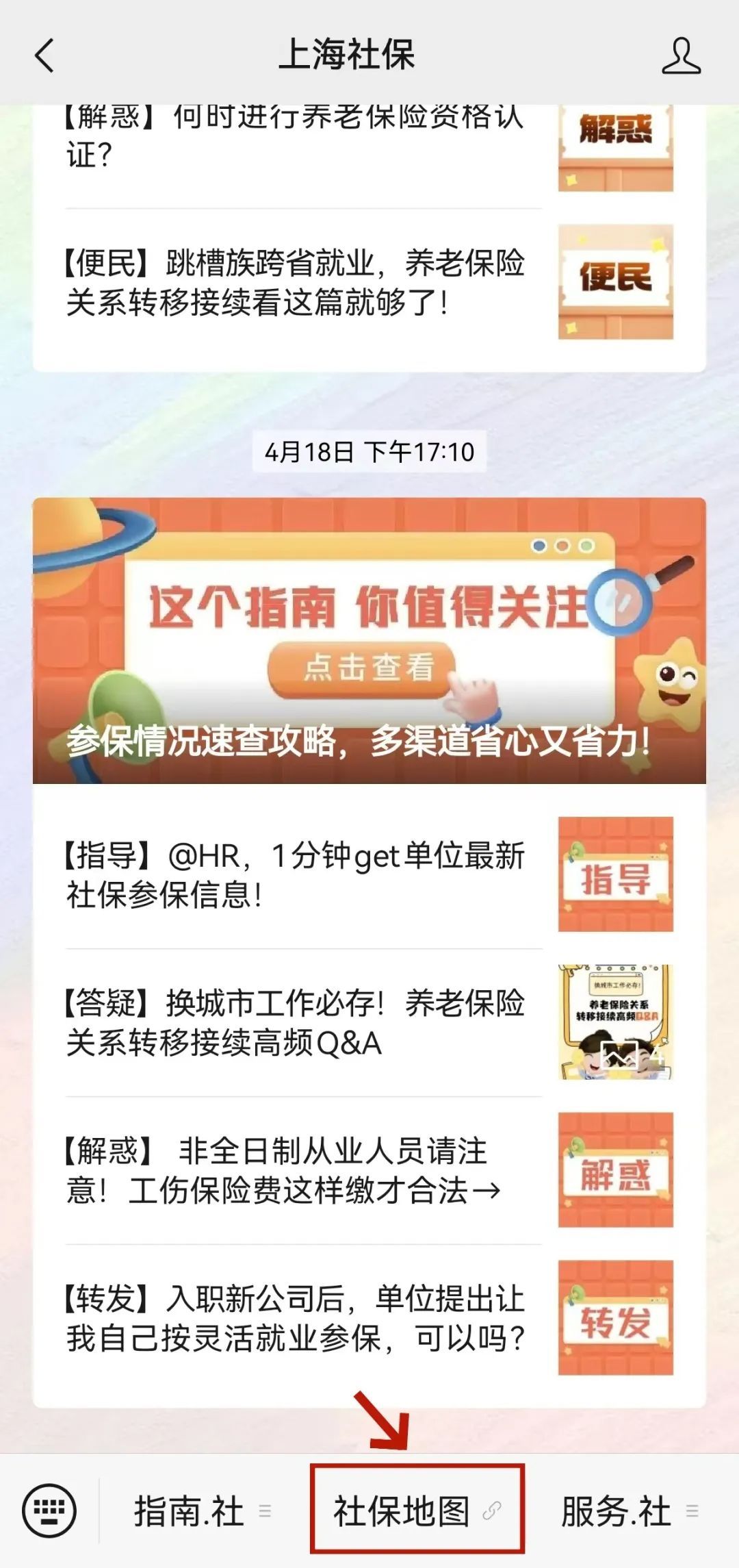The height and width of the screenshot is (1568, 739).
Task: Open 【转发】入职新公司后 article
Action: pos(294,1318)
